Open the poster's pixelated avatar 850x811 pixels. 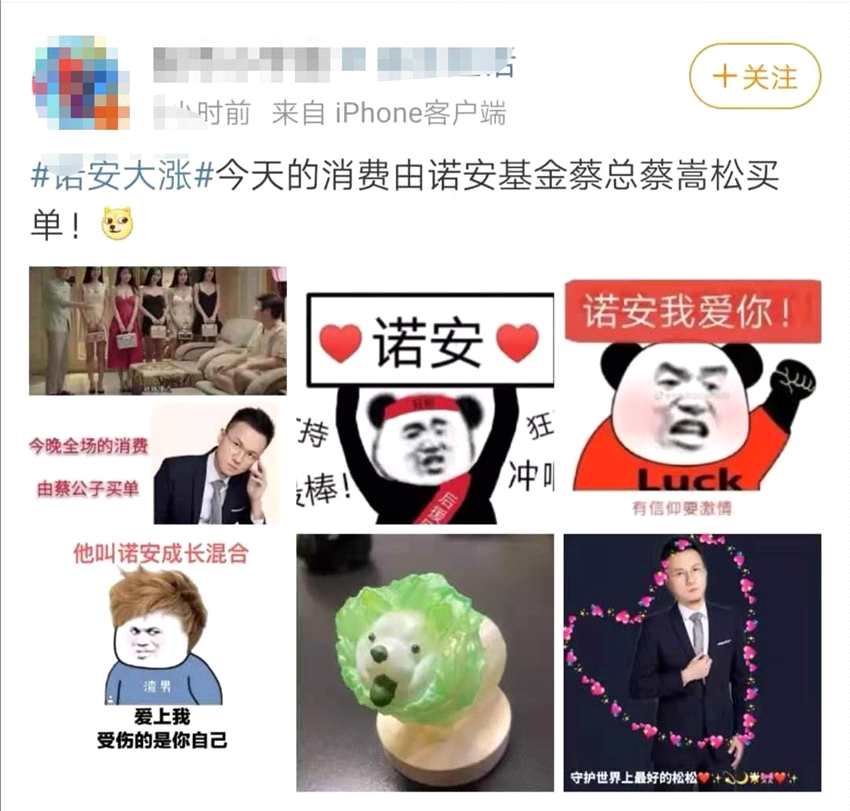point(81,82)
